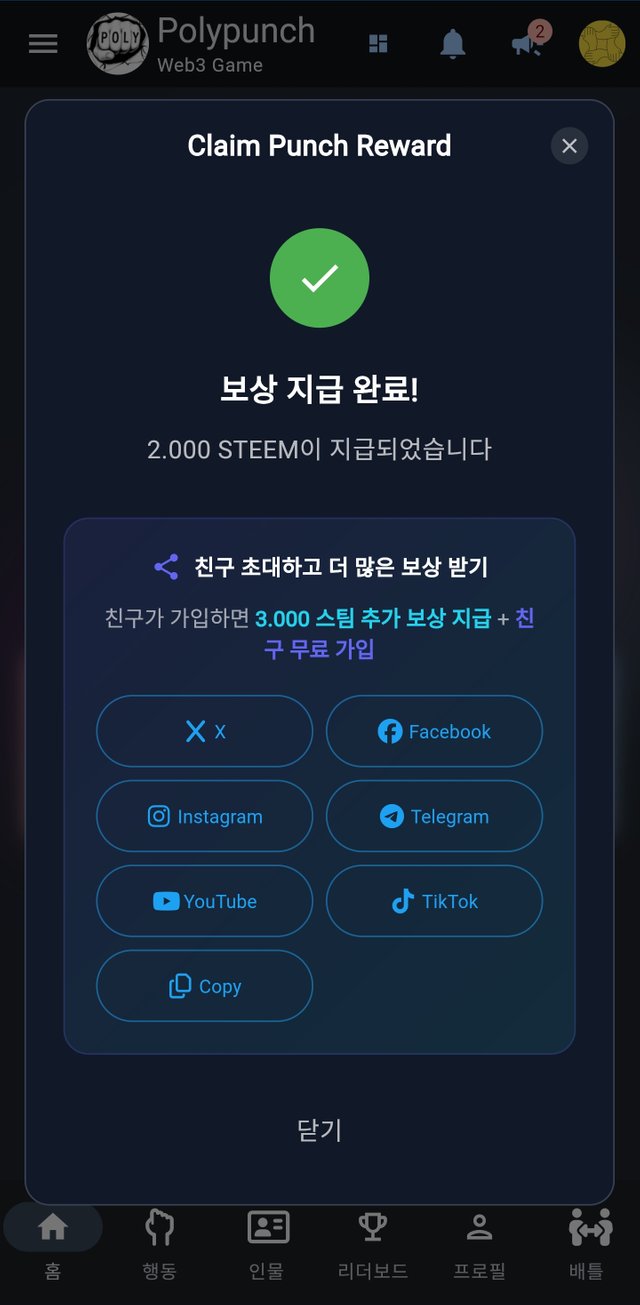The height and width of the screenshot is (1305, 640).
Task: Tap 닫기 to close the reward popup
Action: 320,1130
